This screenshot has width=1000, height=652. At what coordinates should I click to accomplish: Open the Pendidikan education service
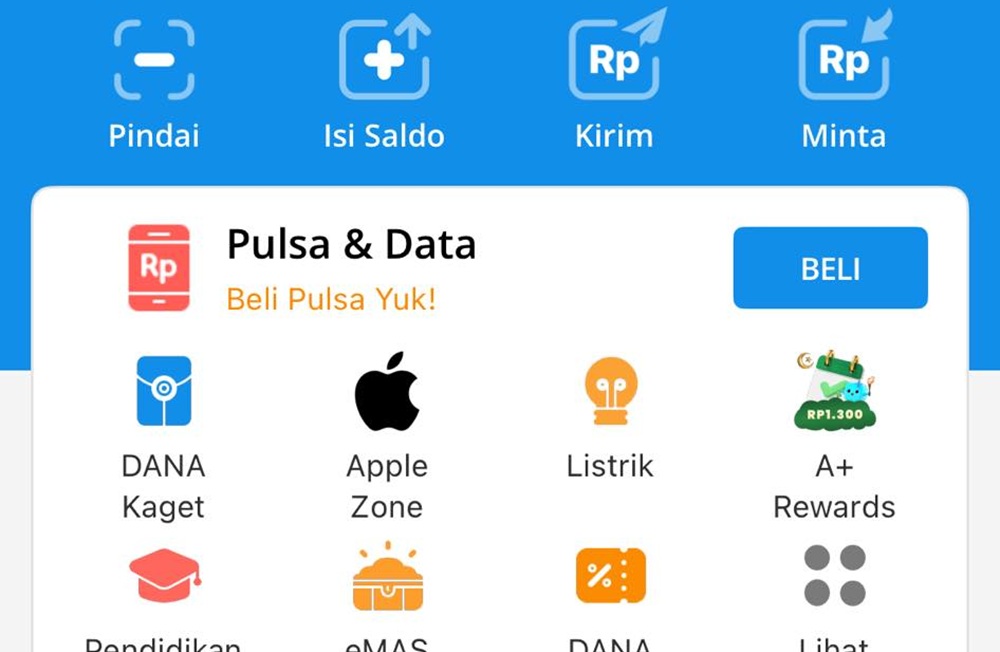pos(164,577)
